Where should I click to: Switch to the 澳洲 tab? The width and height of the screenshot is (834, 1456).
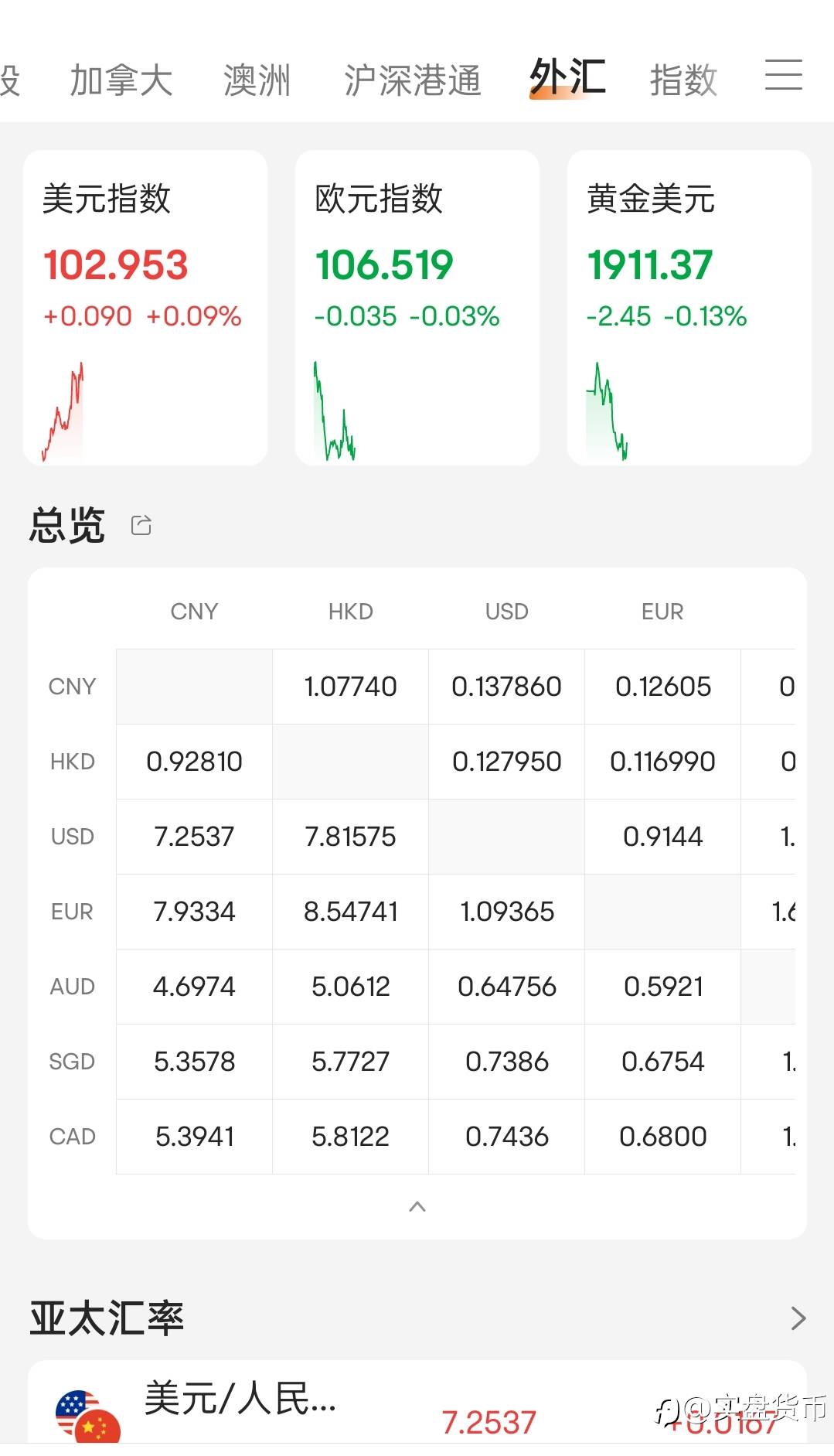[x=257, y=80]
